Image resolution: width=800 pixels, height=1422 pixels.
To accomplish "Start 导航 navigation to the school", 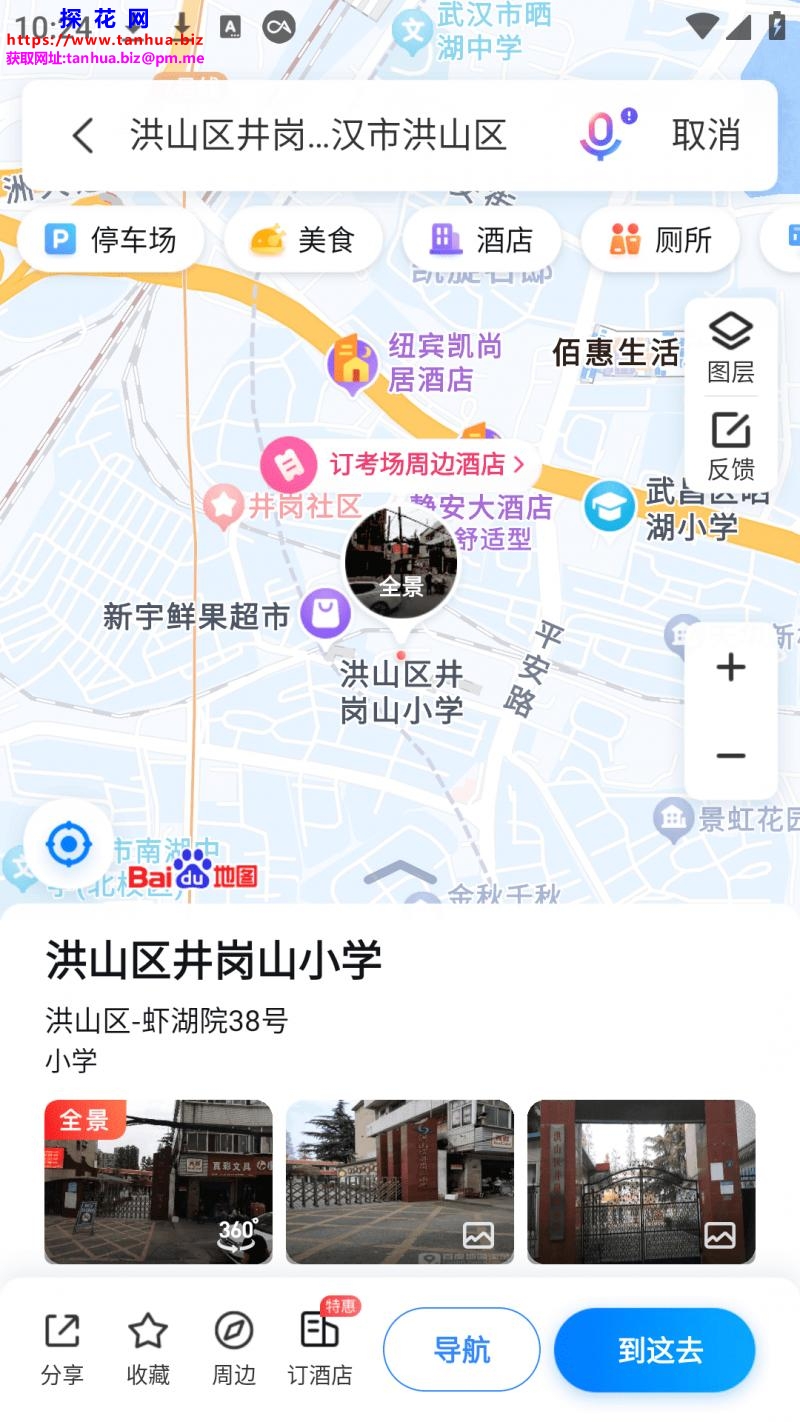I will (462, 1350).
